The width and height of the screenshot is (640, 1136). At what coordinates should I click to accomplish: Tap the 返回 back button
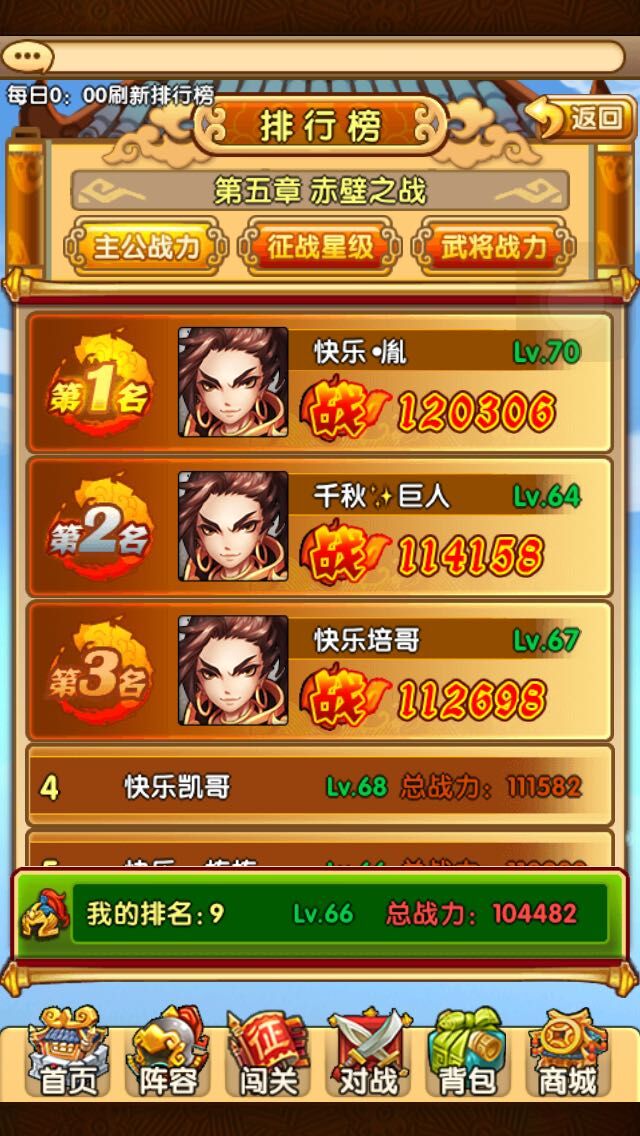point(581,119)
